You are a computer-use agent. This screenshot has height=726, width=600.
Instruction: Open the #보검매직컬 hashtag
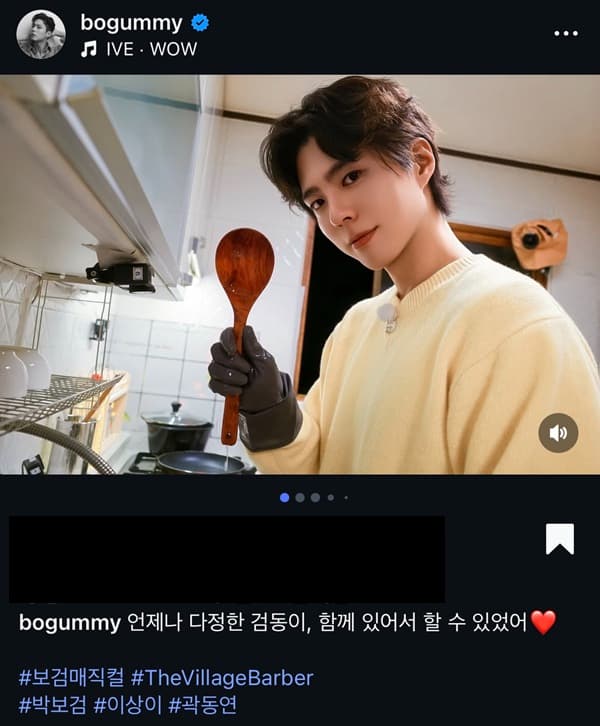tap(70, 677)
